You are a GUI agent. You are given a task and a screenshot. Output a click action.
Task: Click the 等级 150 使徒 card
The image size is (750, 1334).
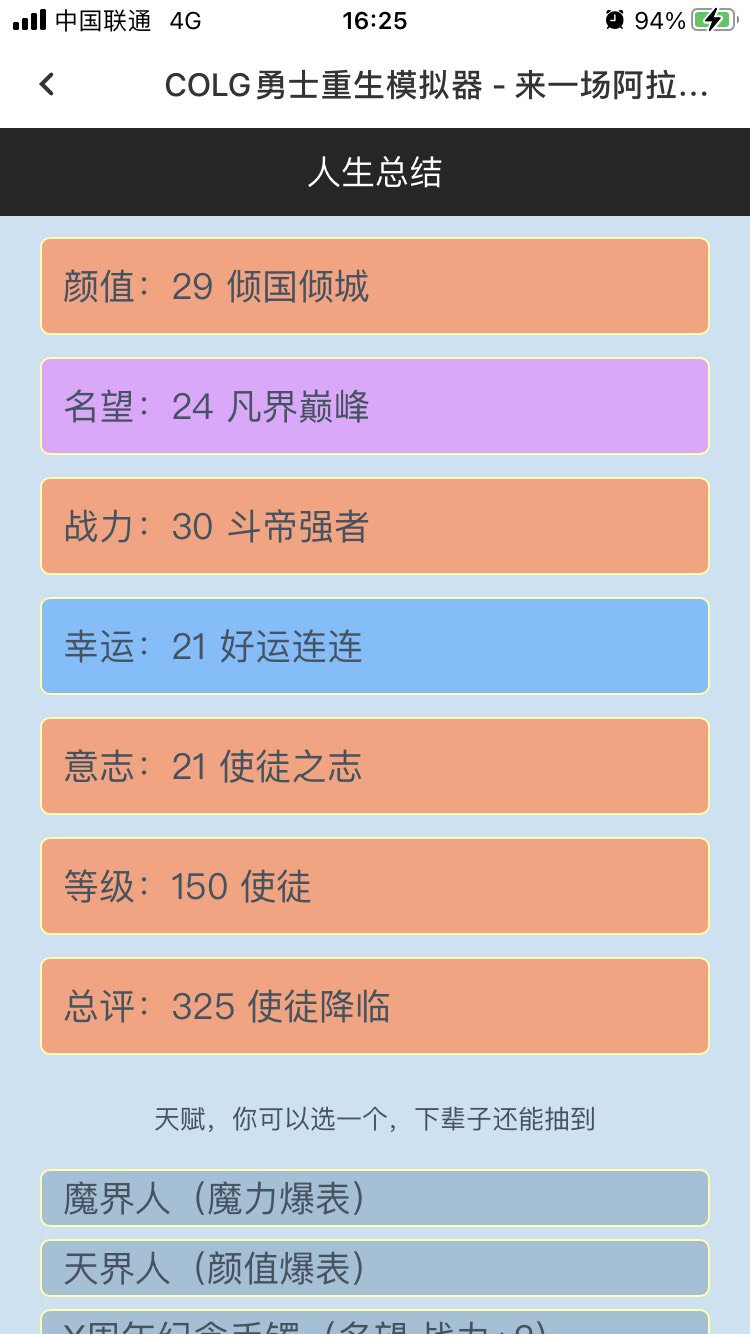[374, 886]
